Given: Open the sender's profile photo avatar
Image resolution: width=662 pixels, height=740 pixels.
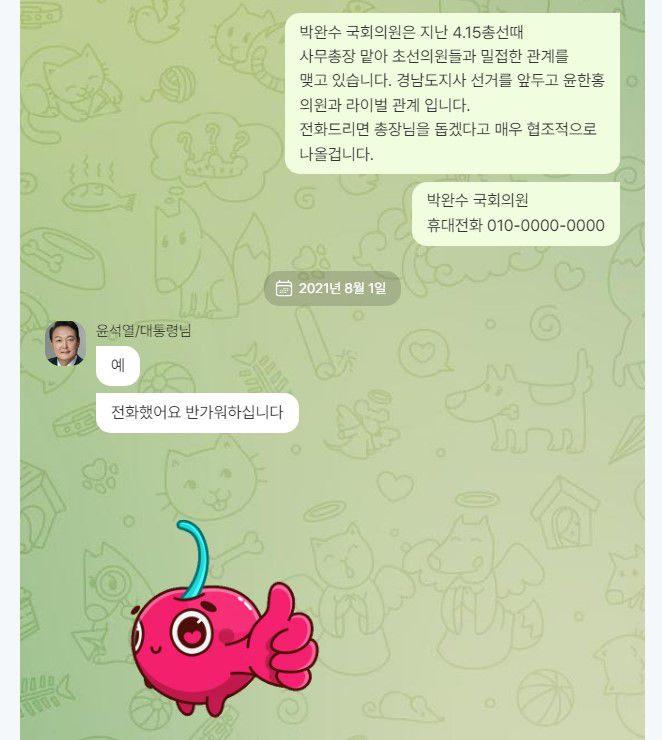Looking at the screenshot, I should 65,344.
